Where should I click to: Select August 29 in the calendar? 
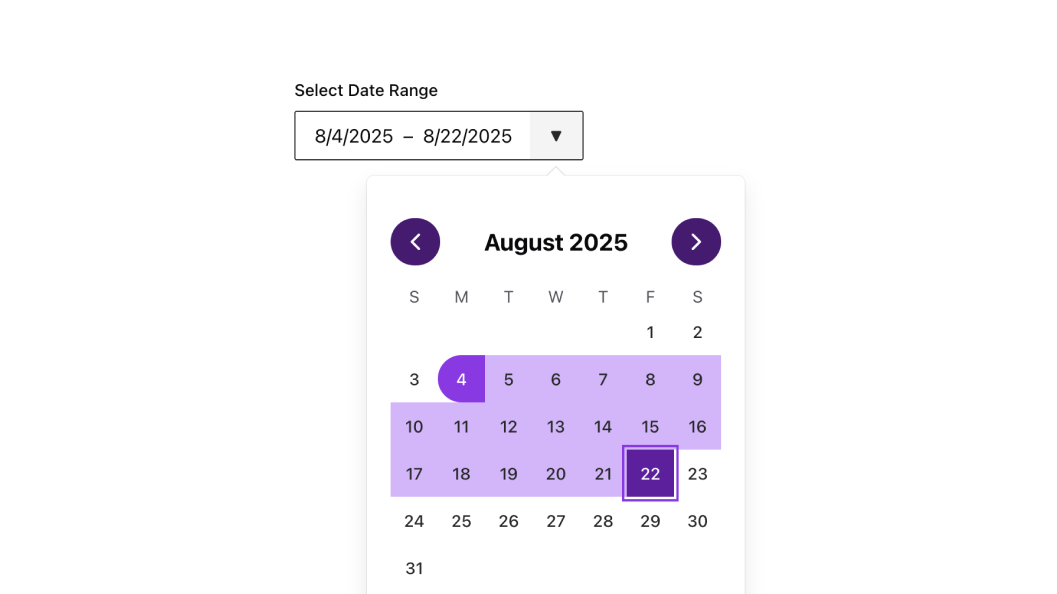click(x=650, y=521)
